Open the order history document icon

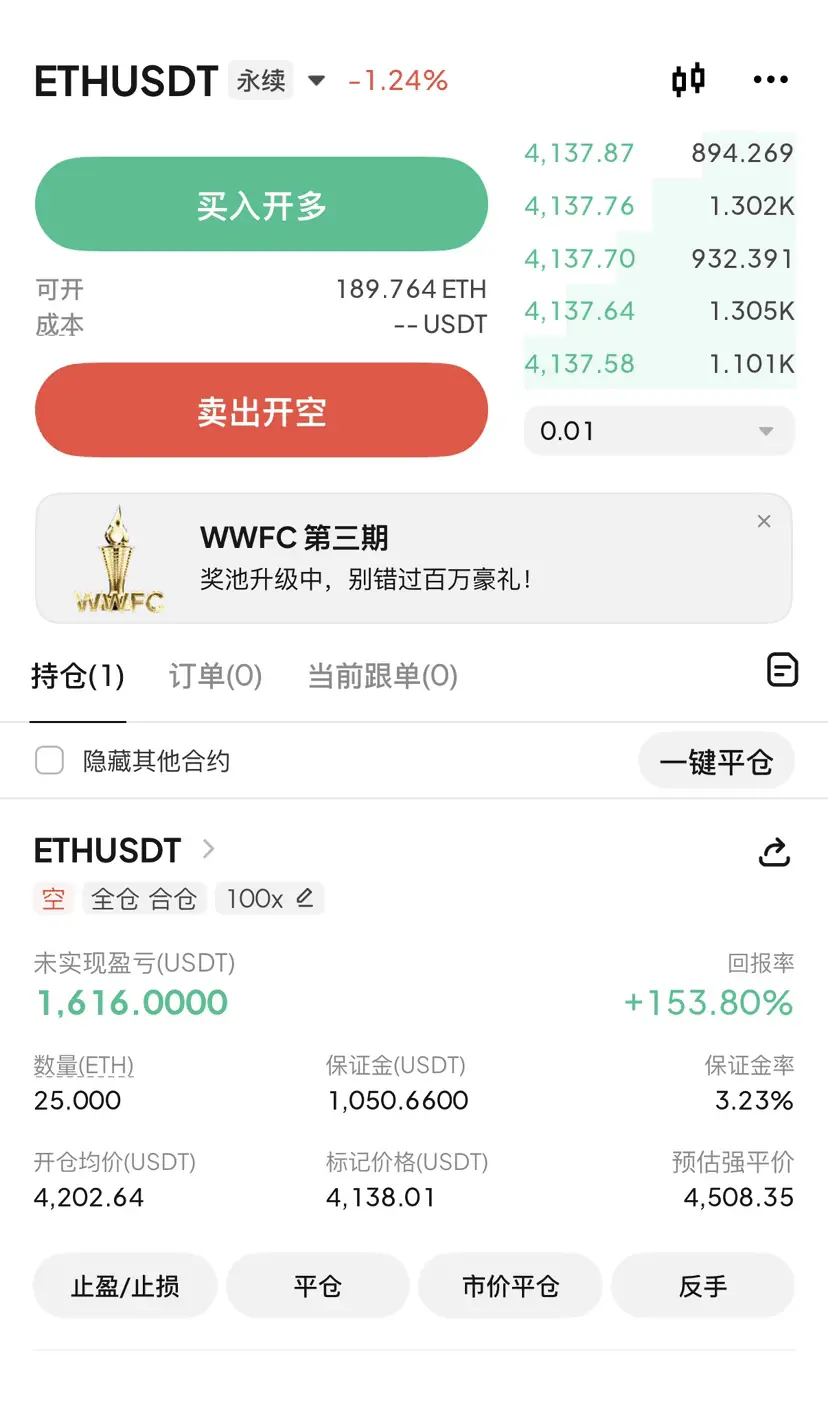click(x=782, y=670)
